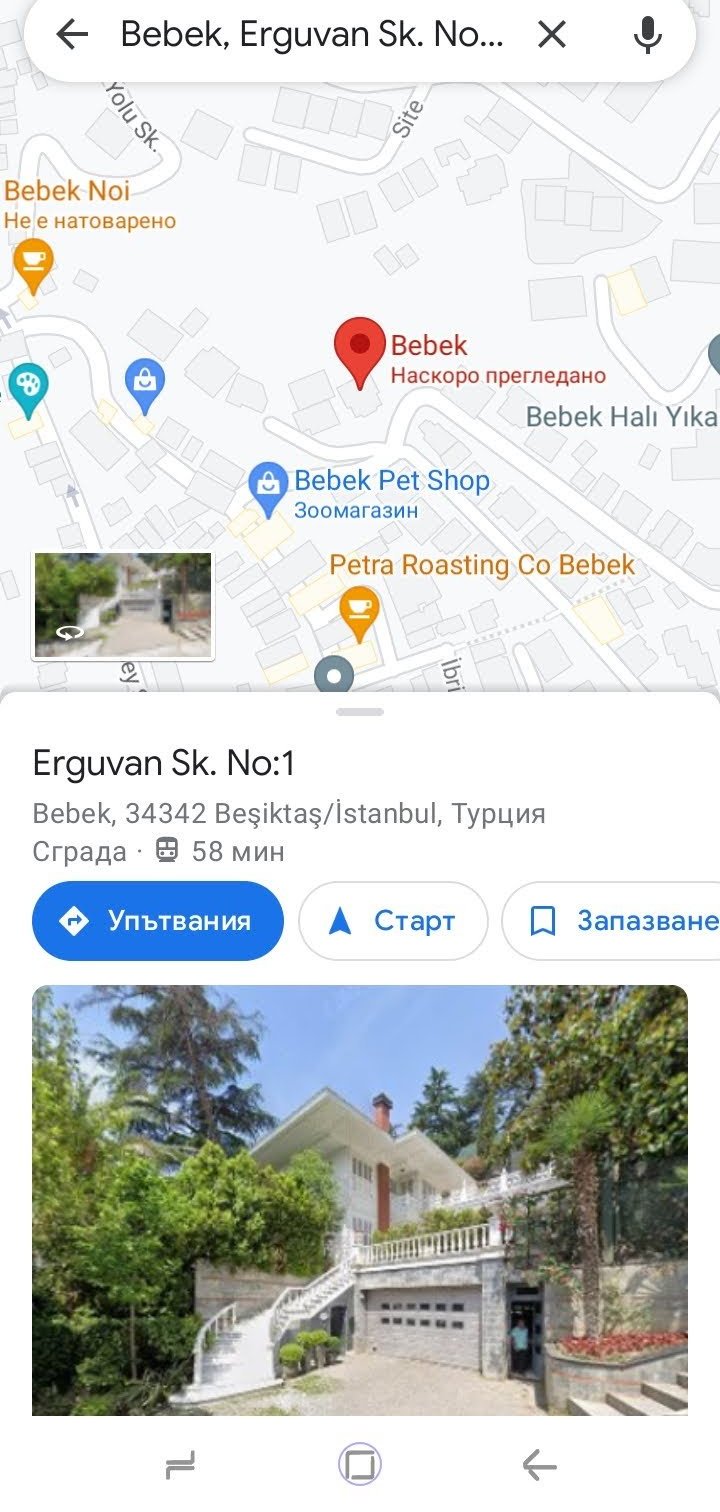The width and height of the screenshot is (720, 1512).
Task: Save place with Запазване button
Action: (611, 920)
